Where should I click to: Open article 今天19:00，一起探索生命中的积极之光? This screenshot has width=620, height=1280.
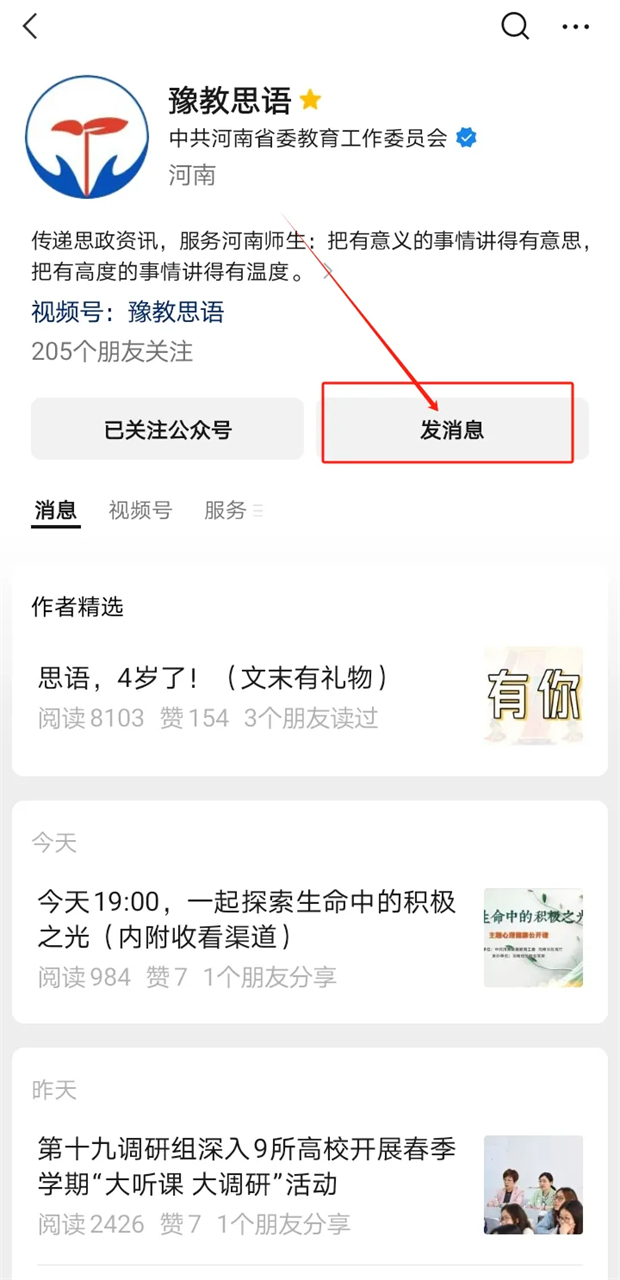pos(310,936)
